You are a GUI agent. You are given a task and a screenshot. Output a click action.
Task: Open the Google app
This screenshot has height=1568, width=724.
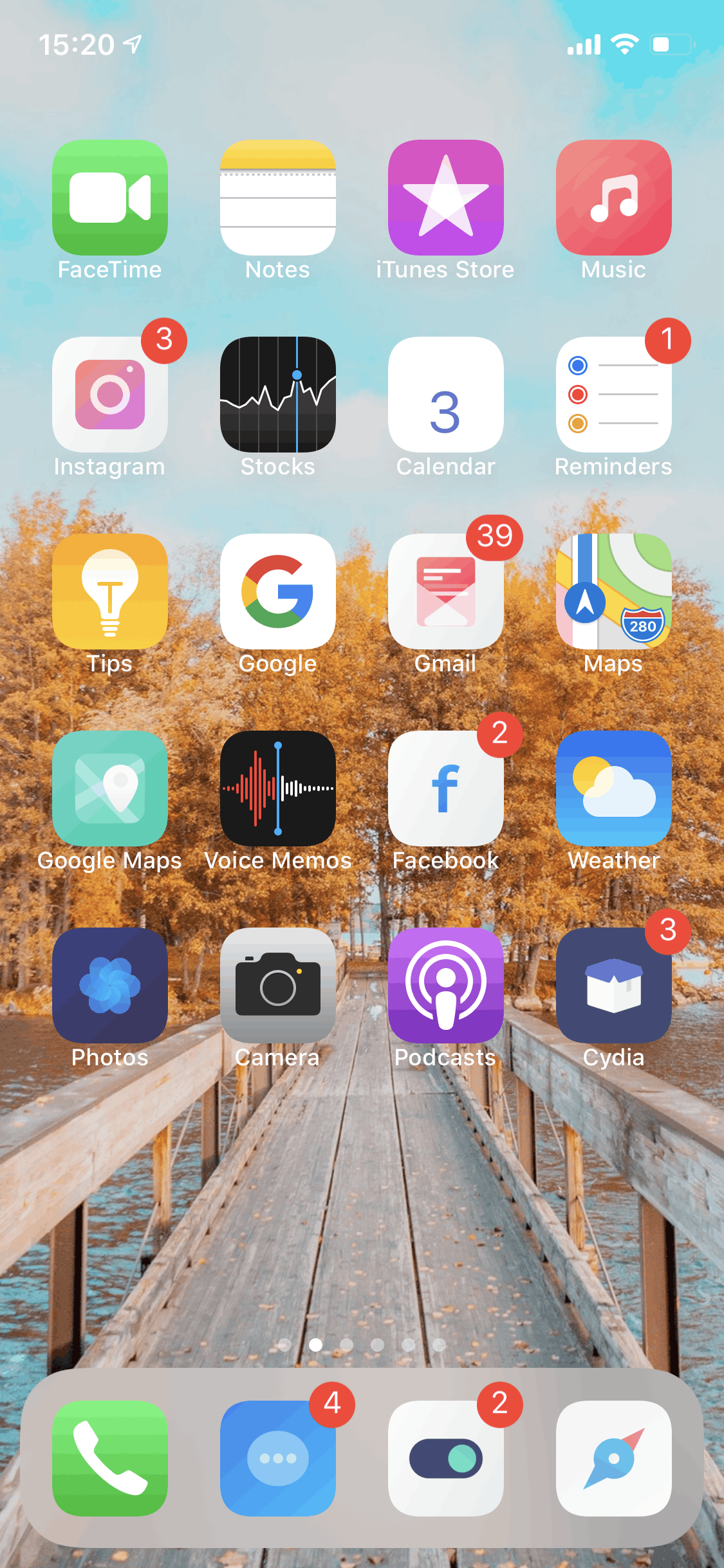(278, 592)
